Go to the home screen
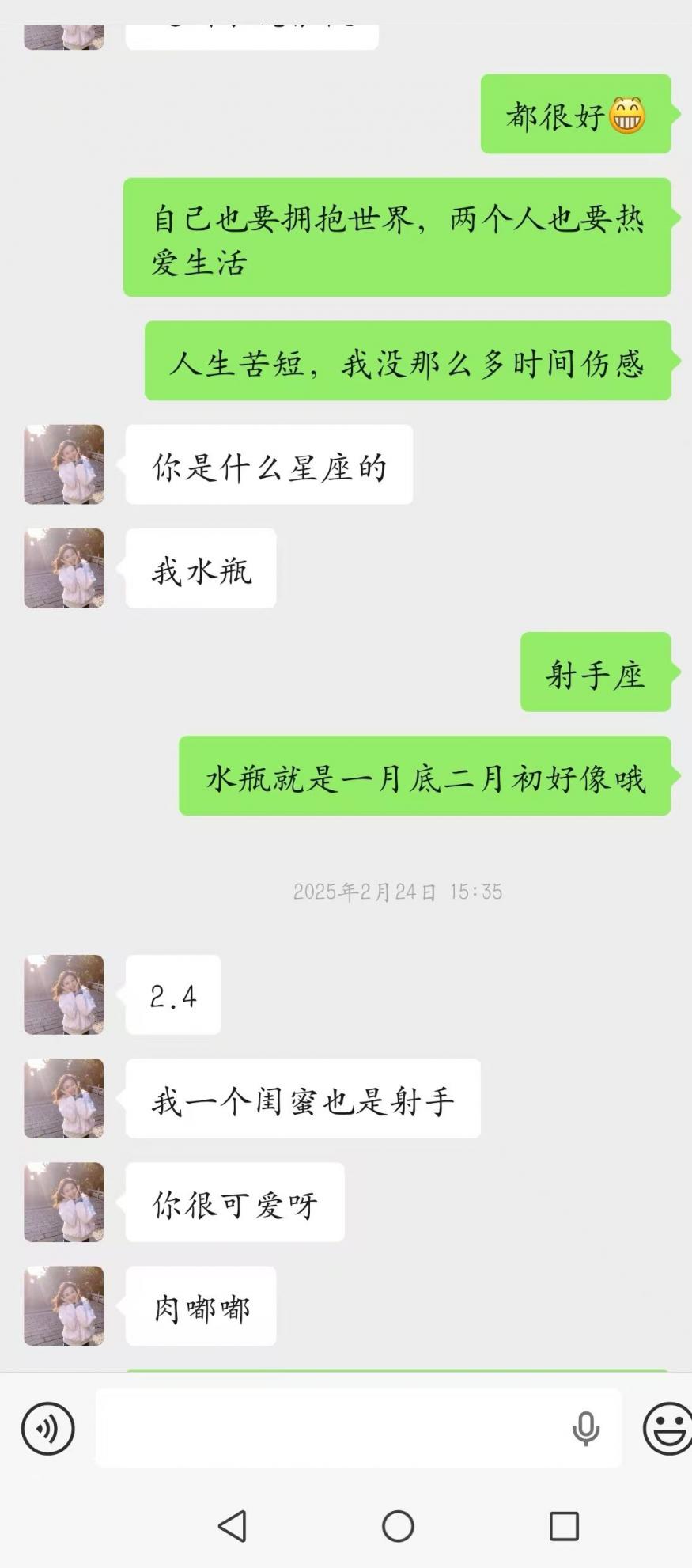Viewport: 692px width, 1568px height. pos(398,1526)
